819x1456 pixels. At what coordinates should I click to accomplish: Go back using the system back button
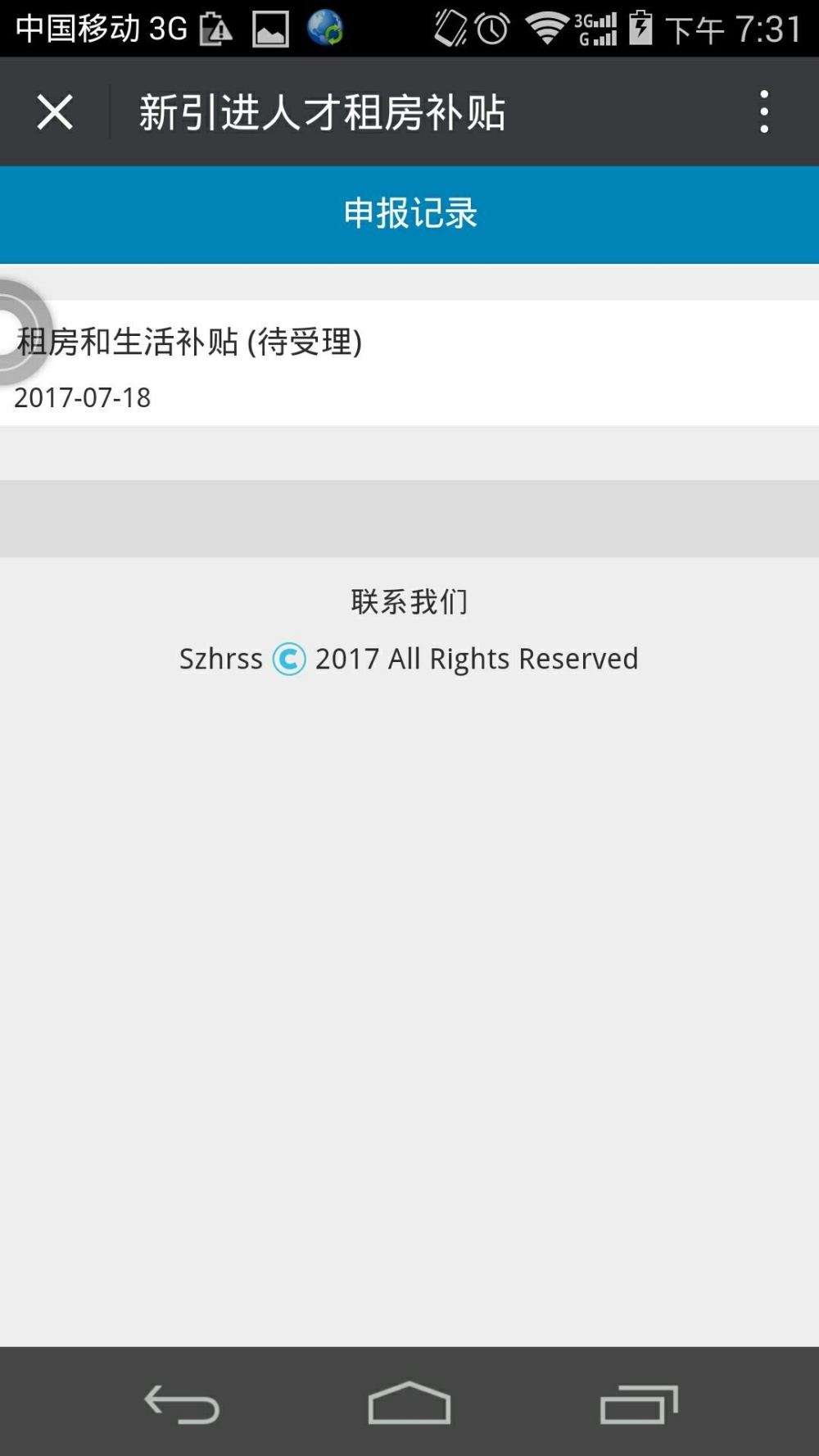pos(182,1404)
